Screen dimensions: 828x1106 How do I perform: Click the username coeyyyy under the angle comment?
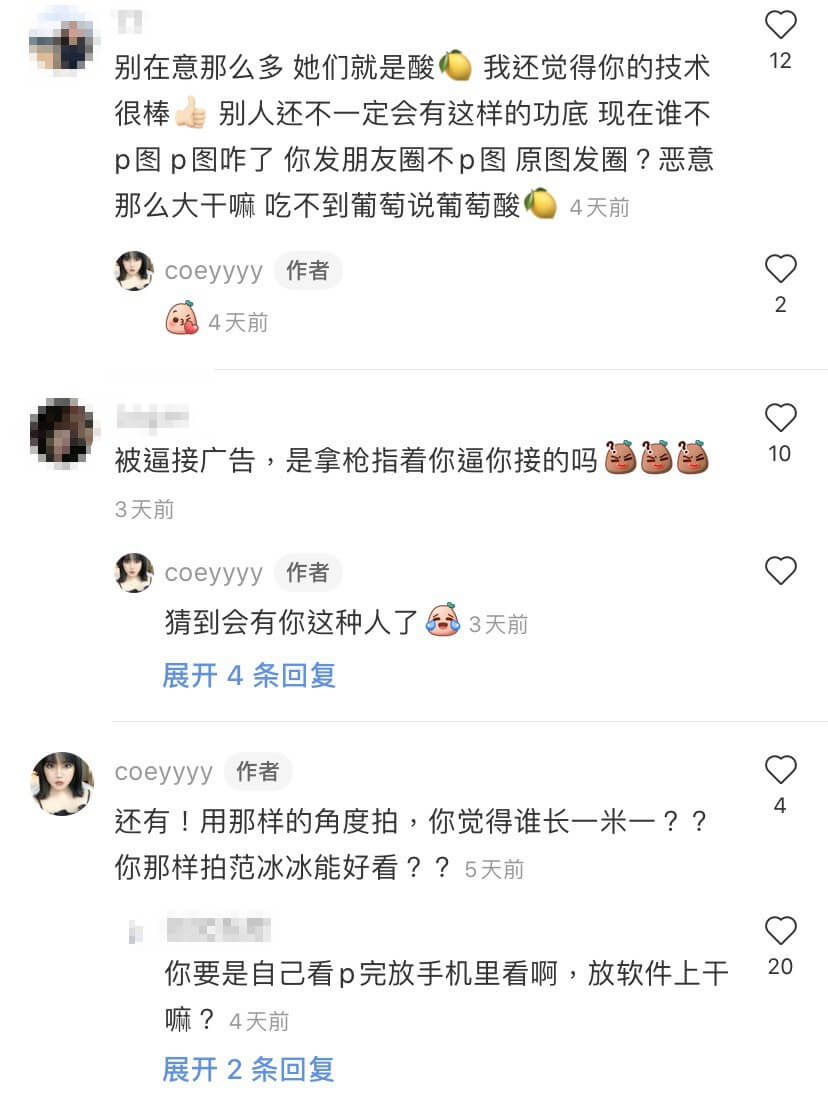point(163,771)
